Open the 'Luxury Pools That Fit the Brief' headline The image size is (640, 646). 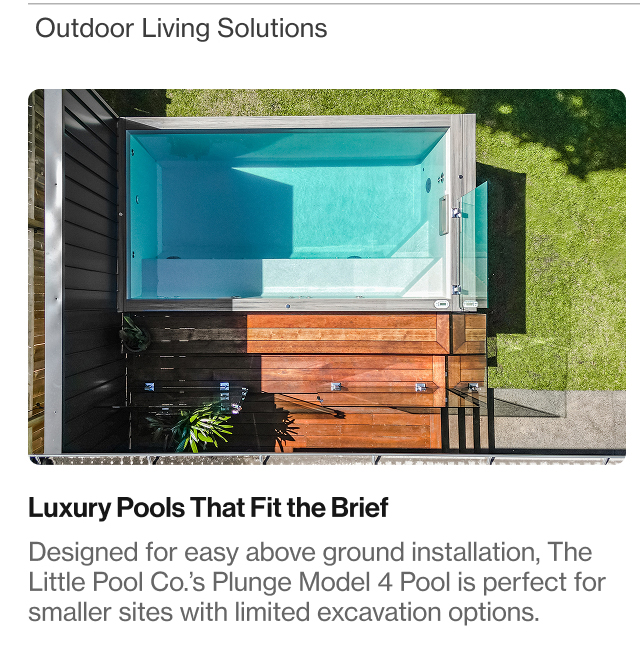click(x=208, y=508)
